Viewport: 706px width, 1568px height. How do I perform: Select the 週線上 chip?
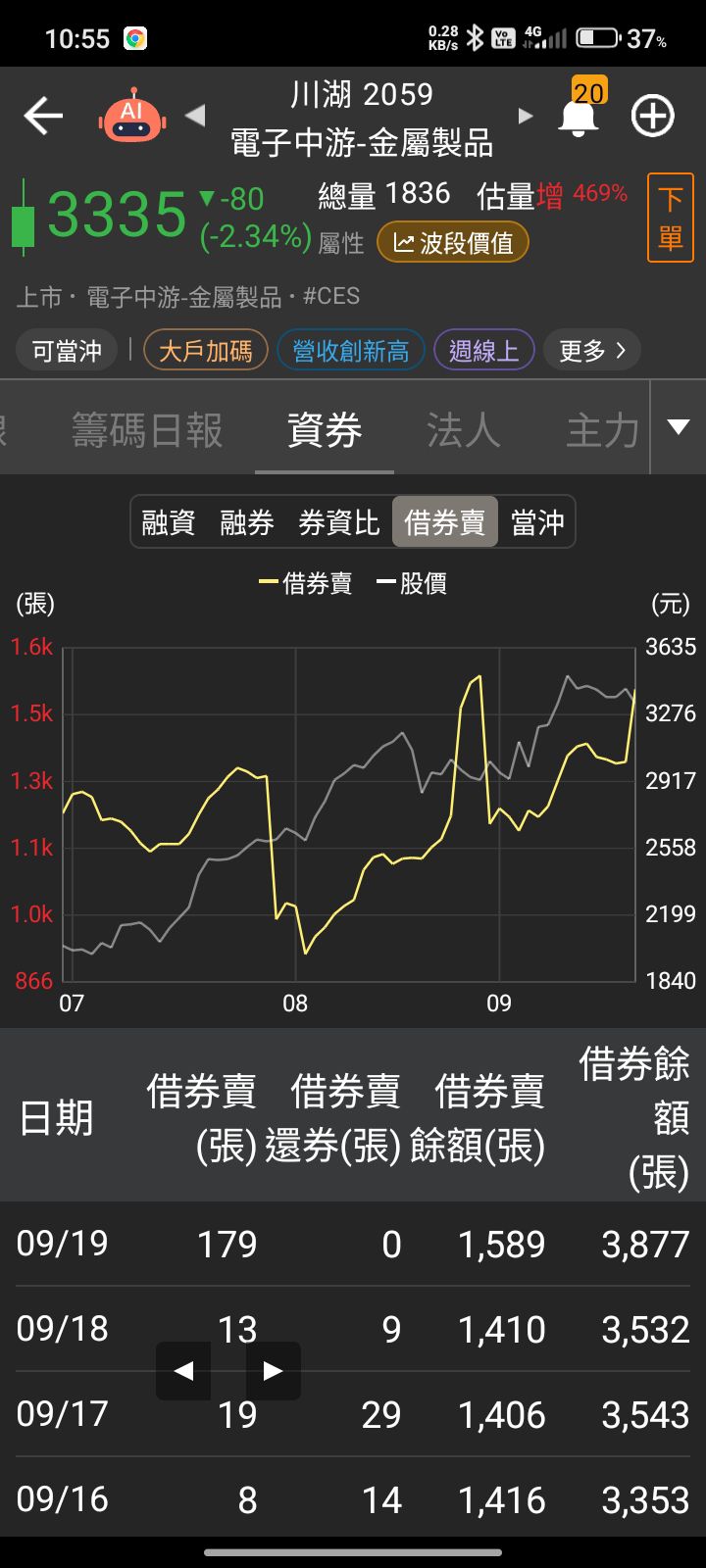pyautogui.click(x=484, y=351)
